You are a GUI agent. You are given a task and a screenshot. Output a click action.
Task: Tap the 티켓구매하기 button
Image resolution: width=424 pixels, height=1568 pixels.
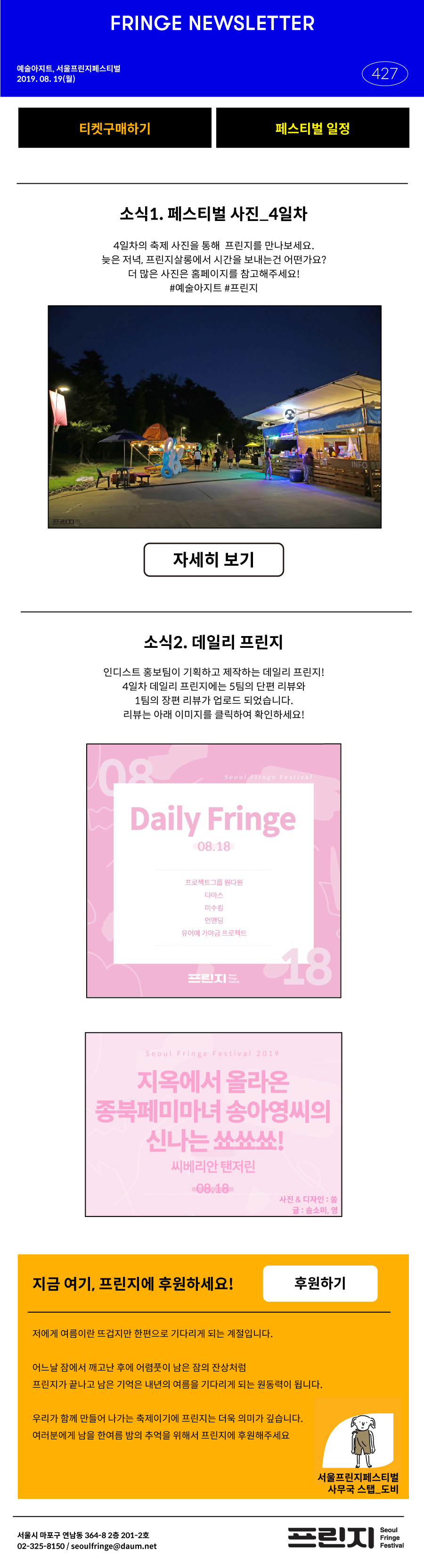[115, 128]
